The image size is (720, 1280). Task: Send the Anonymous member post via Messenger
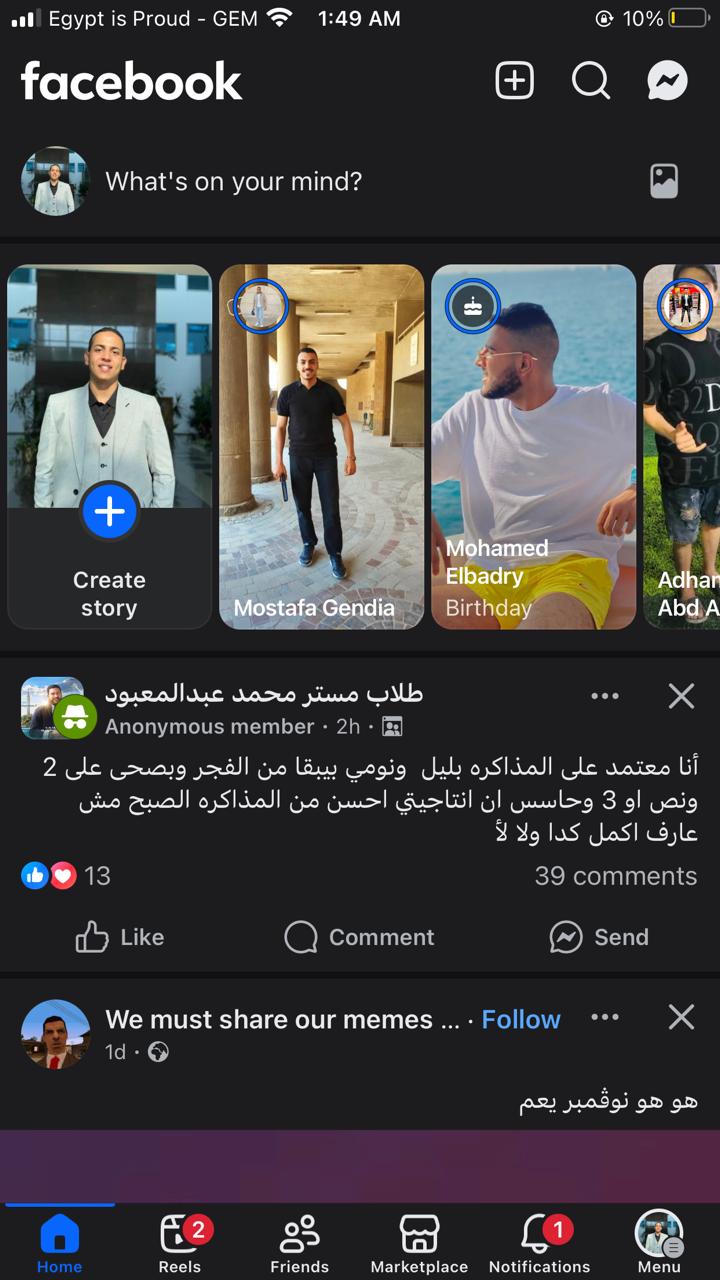(599, 937)
